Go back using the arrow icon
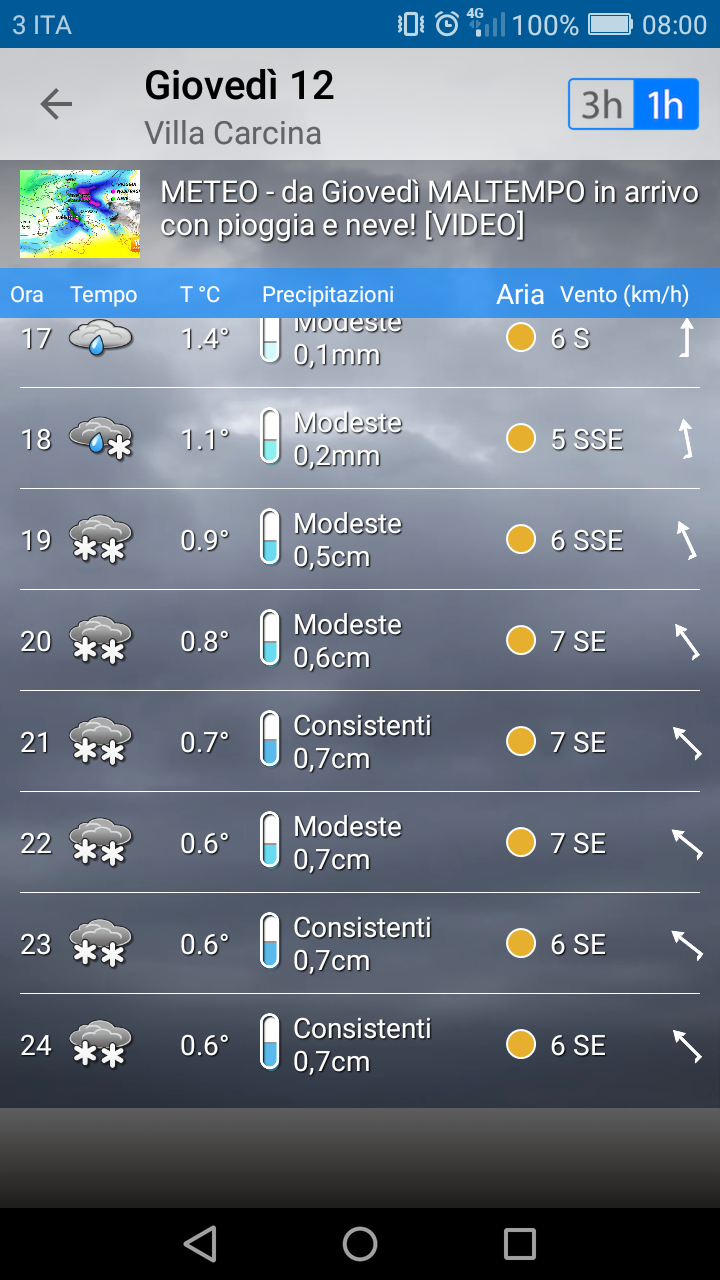This screenshot has height=1280, width=720. coord(56,104)
